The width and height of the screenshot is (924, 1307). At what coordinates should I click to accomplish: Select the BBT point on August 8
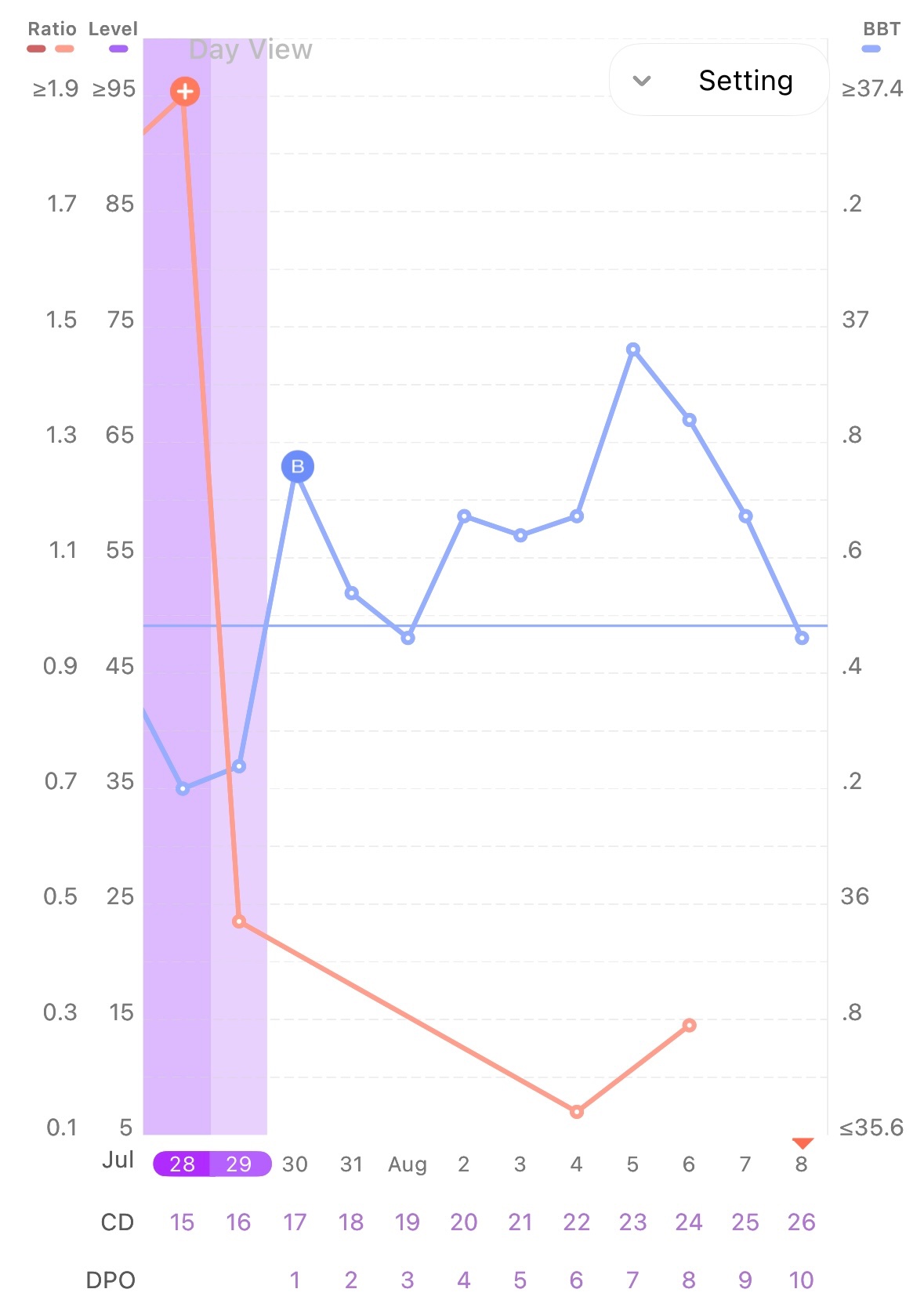pyautogui.click(x=802, y=638)
